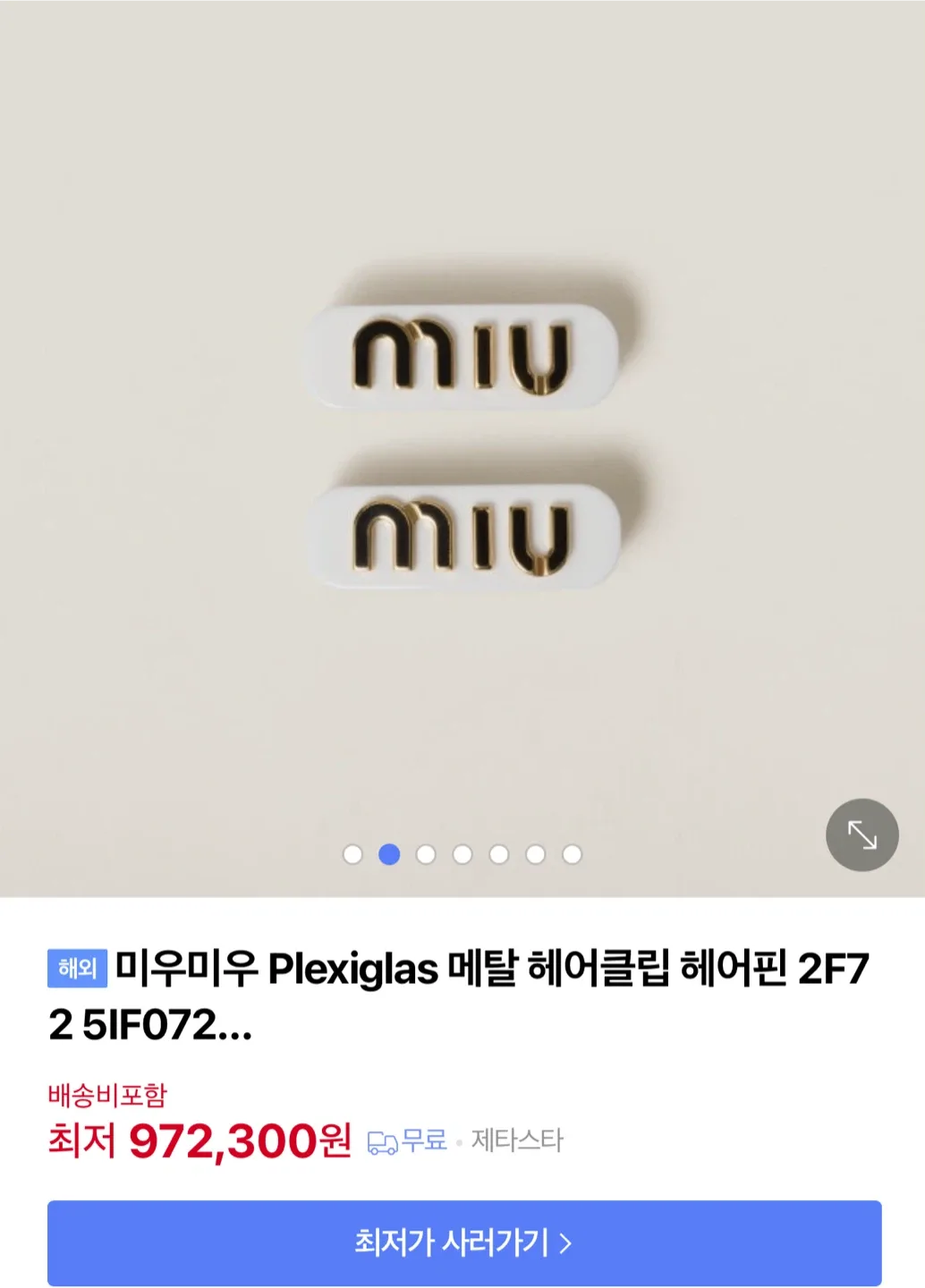Viewport: 925px width, 1288px height.
Task: Go to the last image indicator dot
Action: 572,854
